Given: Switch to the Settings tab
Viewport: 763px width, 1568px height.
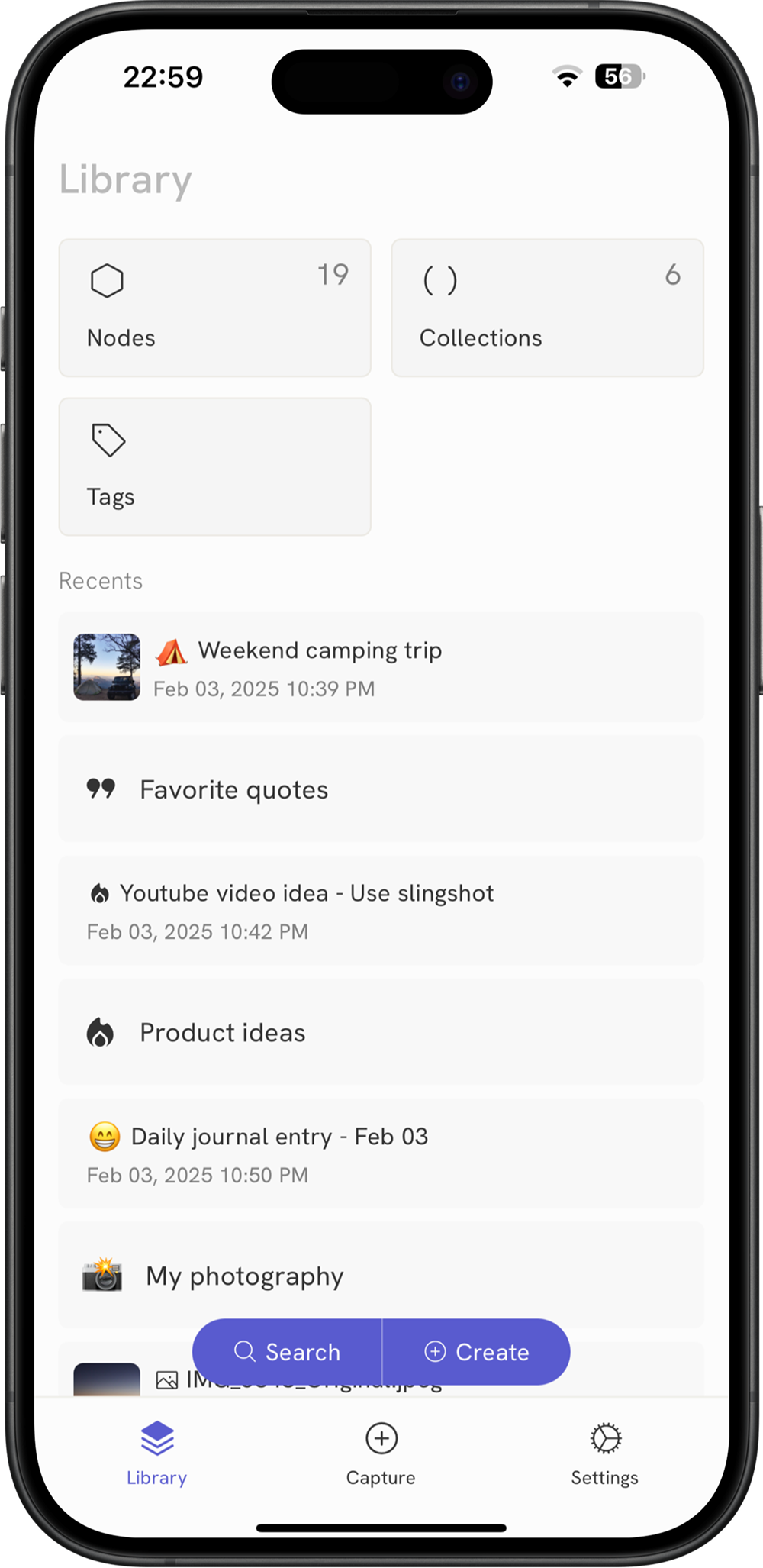Looking at the screenshot, I should coord(605,1454).
